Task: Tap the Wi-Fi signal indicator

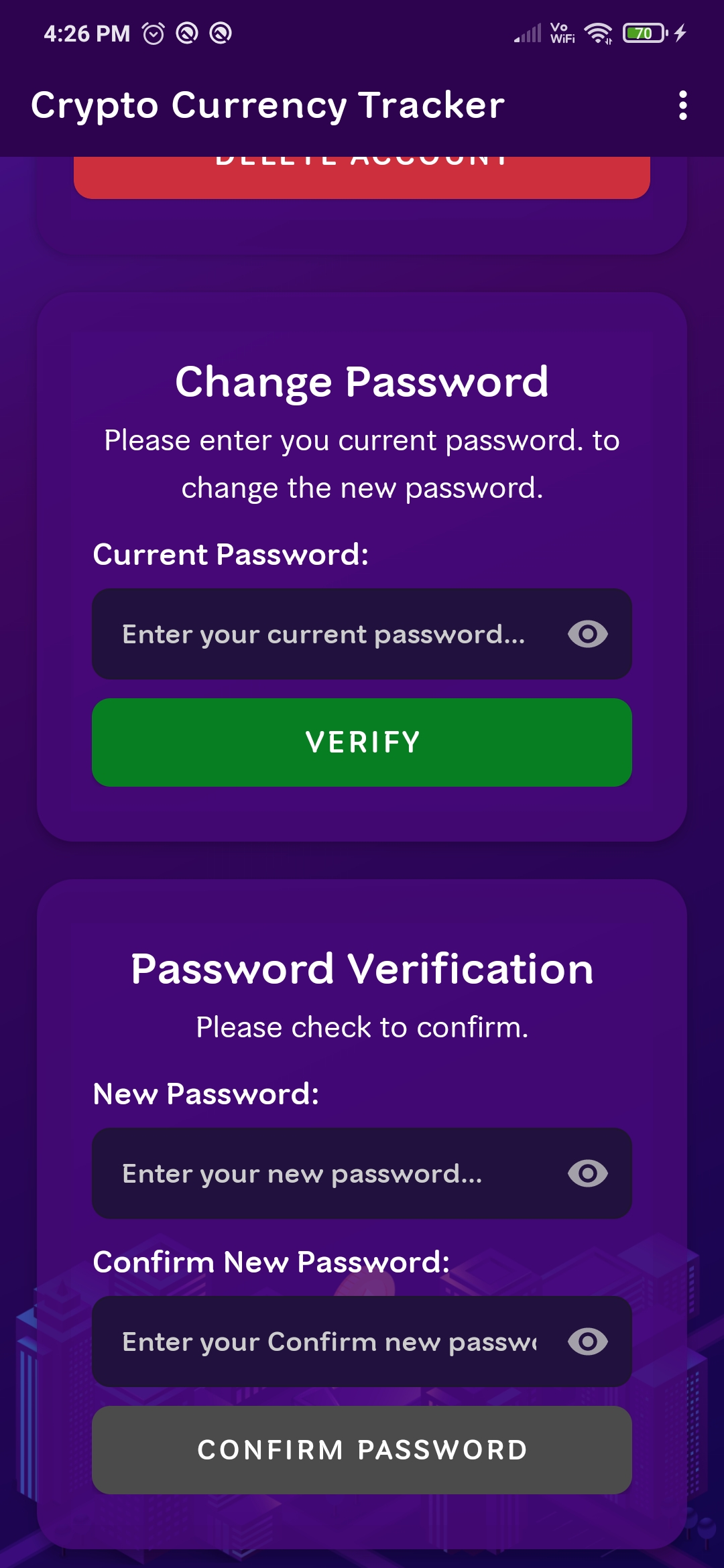Action: click(599, 34)
